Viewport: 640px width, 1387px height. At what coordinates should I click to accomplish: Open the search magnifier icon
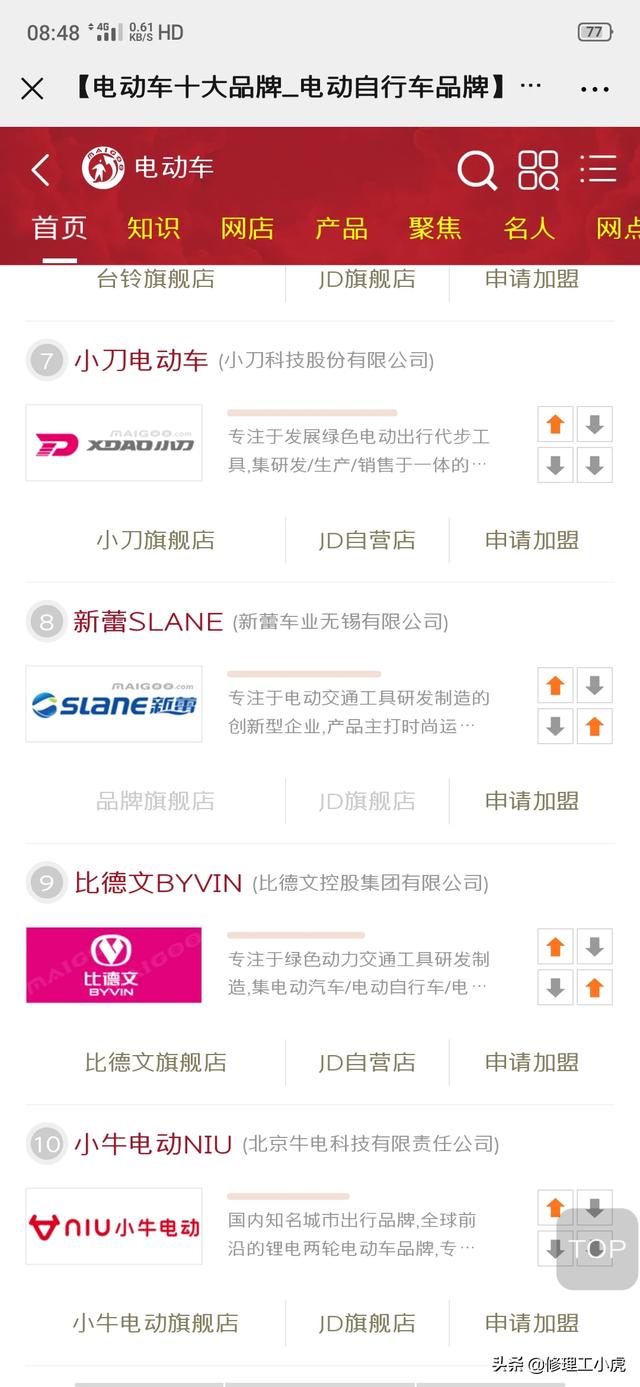tap(477, 170)
